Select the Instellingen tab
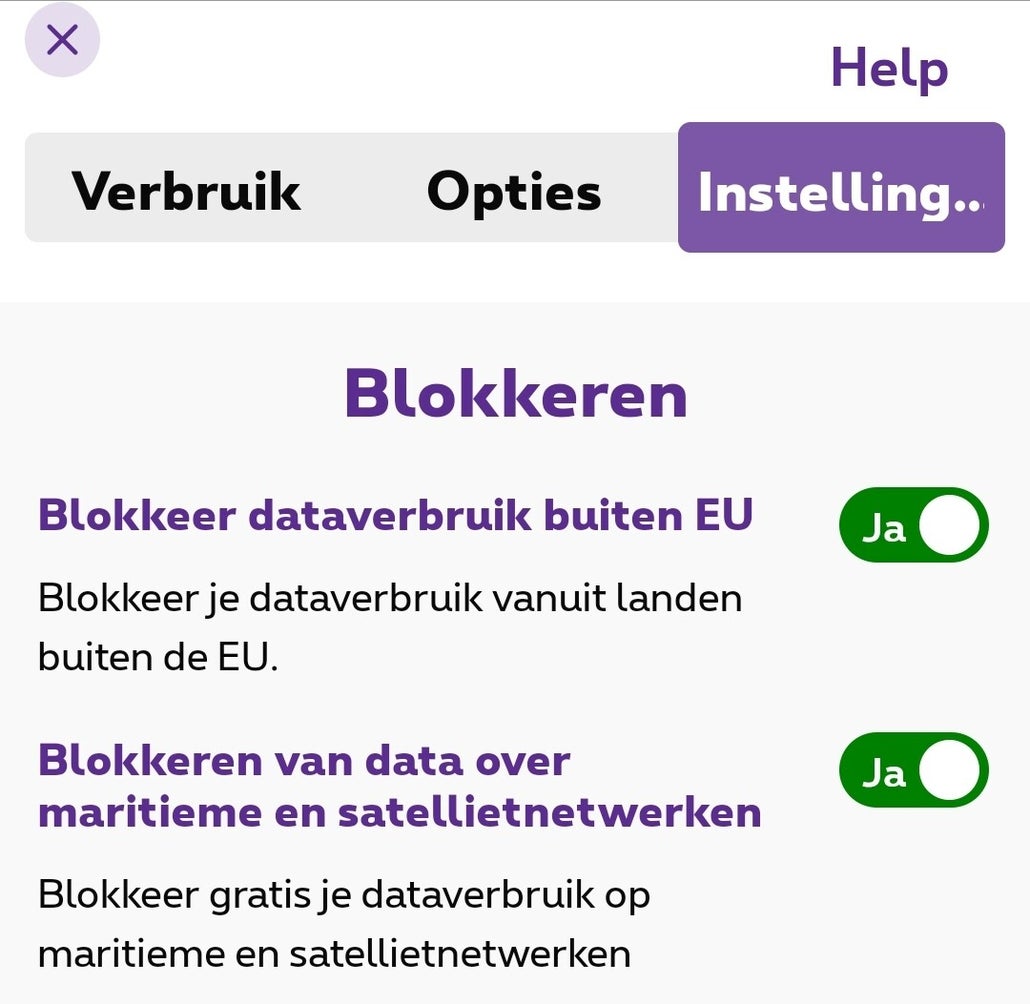Viewport: 1030px width, 1004px height. point(841,188)
